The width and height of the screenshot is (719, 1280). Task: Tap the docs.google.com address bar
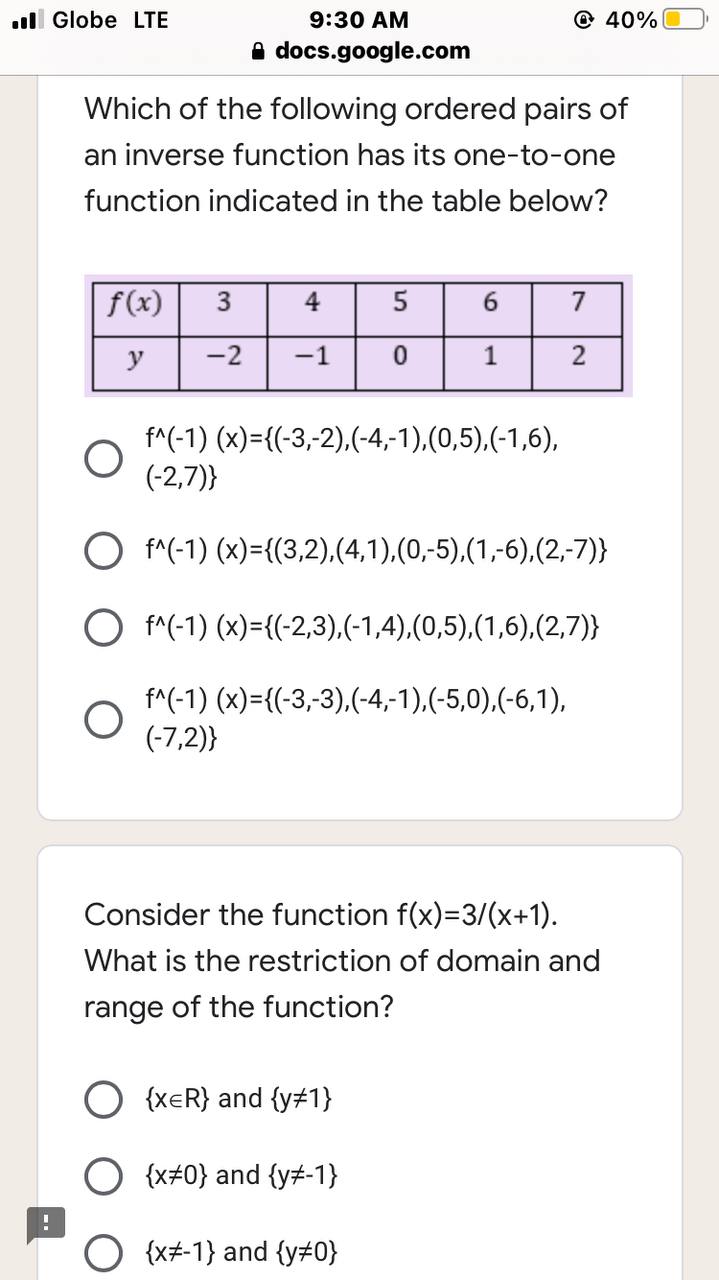pos(360,50)
